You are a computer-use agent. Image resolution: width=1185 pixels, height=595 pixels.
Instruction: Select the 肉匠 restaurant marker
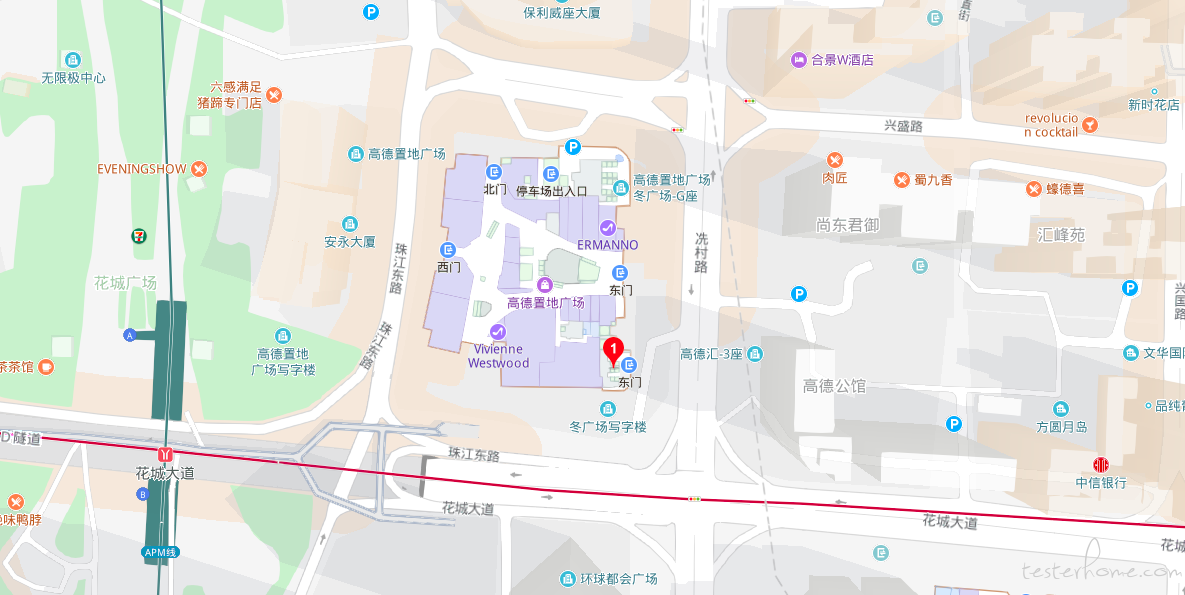tap(835, 160)
